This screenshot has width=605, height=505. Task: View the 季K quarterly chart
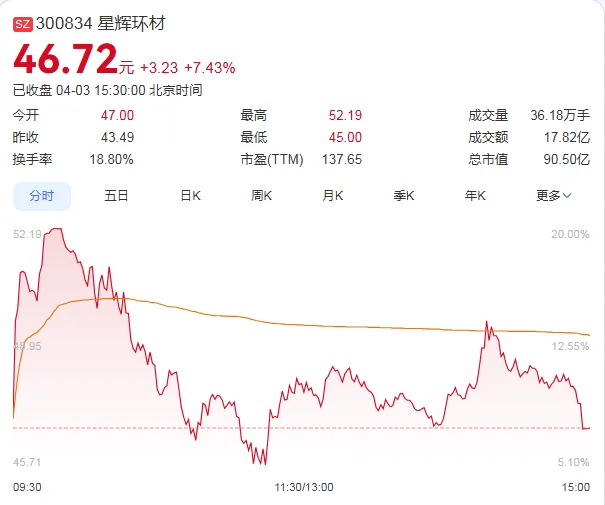click(404, 196)
